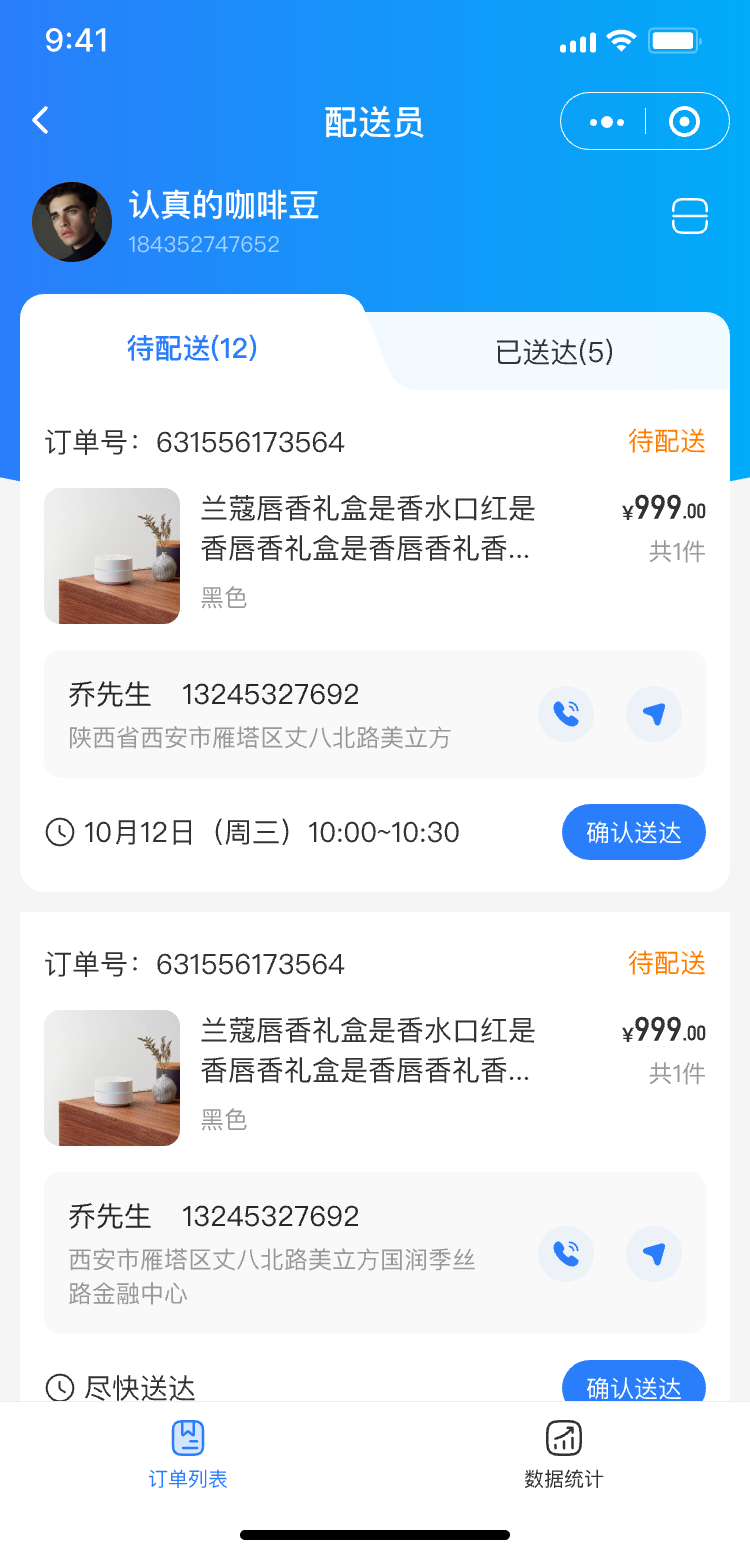This screenshot has height=1554, width=750.
Task: Switch to the 已送达(5) tab
Action: pos(554,352)
